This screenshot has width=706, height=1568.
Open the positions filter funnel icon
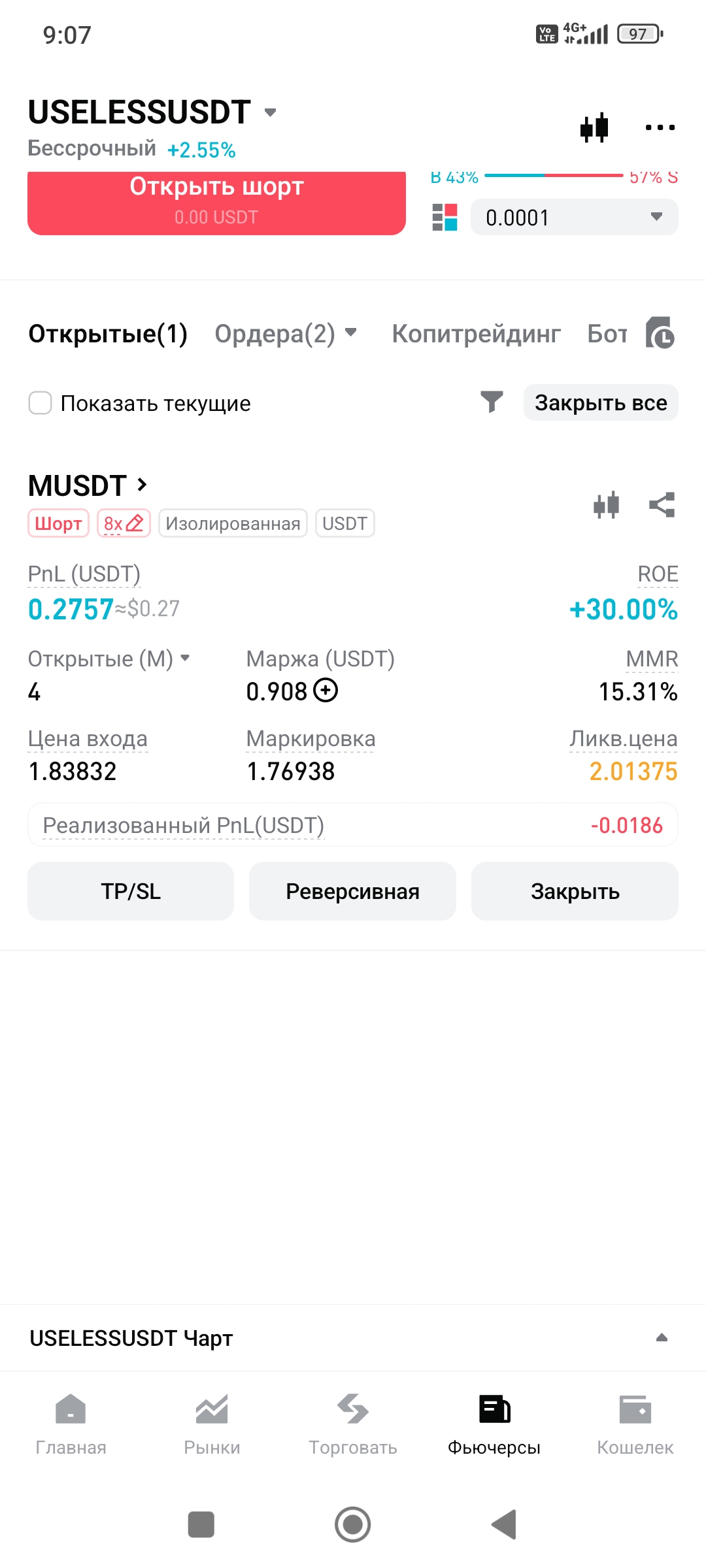492,402
